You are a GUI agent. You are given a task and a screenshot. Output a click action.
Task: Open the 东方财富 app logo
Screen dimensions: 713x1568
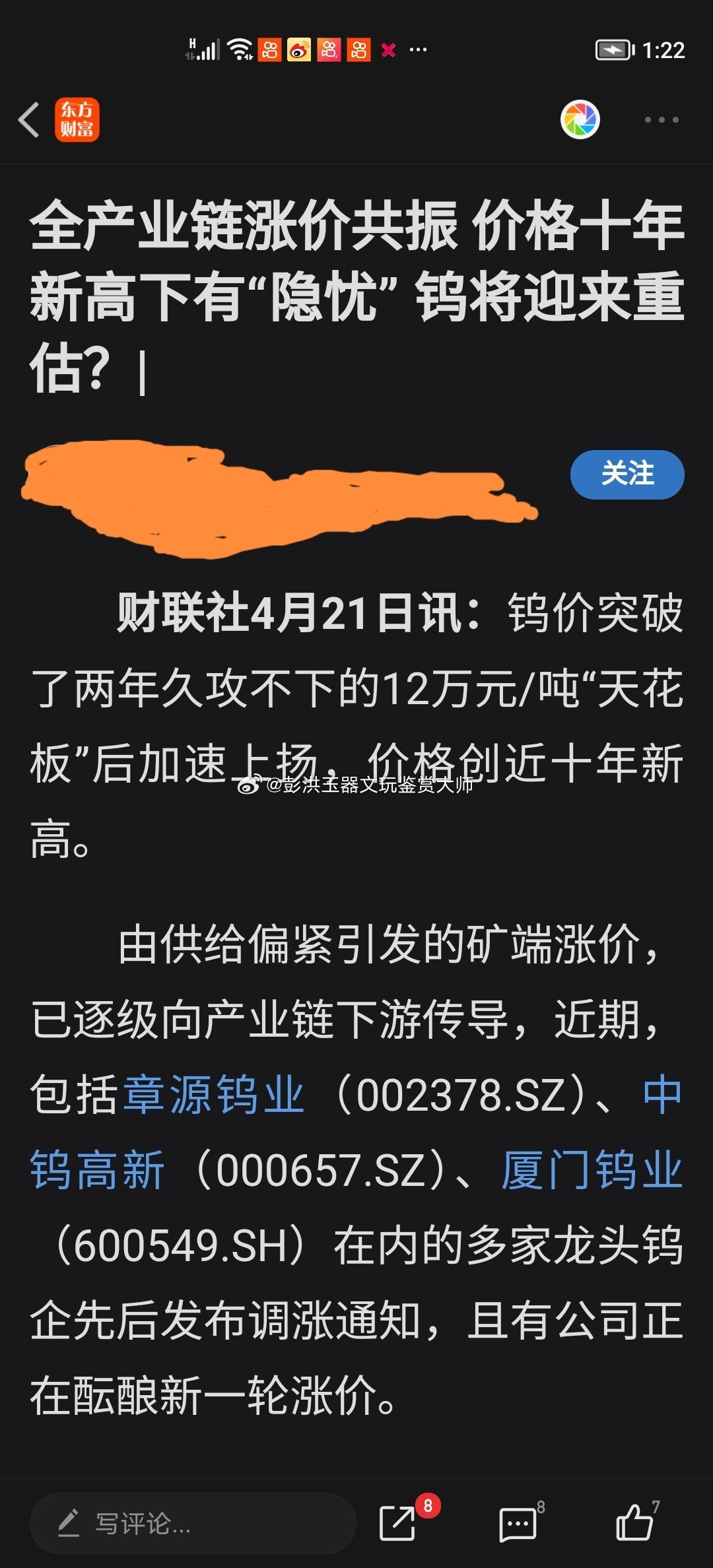tap(77, 119)
